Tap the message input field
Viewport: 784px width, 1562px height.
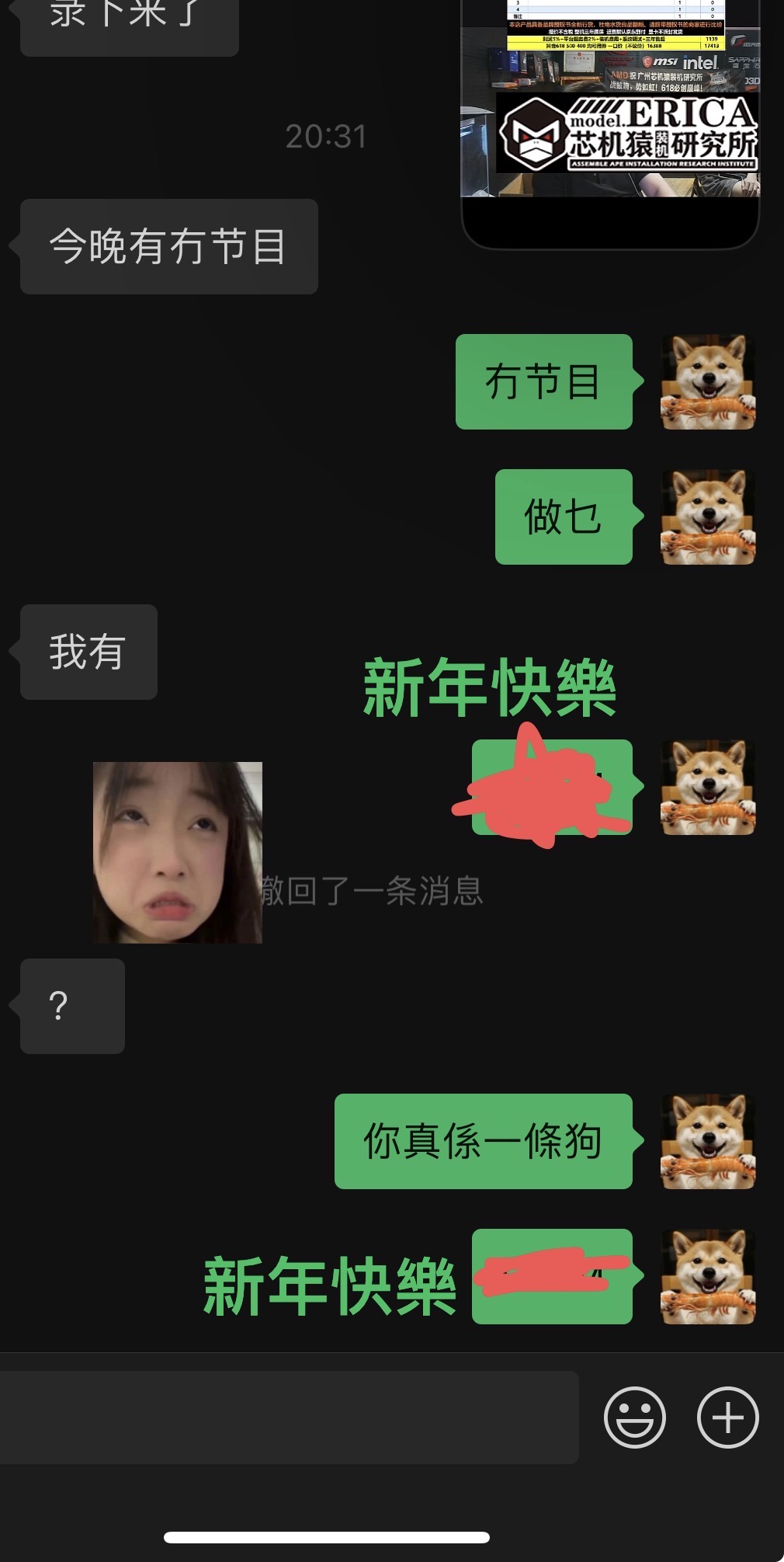(289, 1418)
